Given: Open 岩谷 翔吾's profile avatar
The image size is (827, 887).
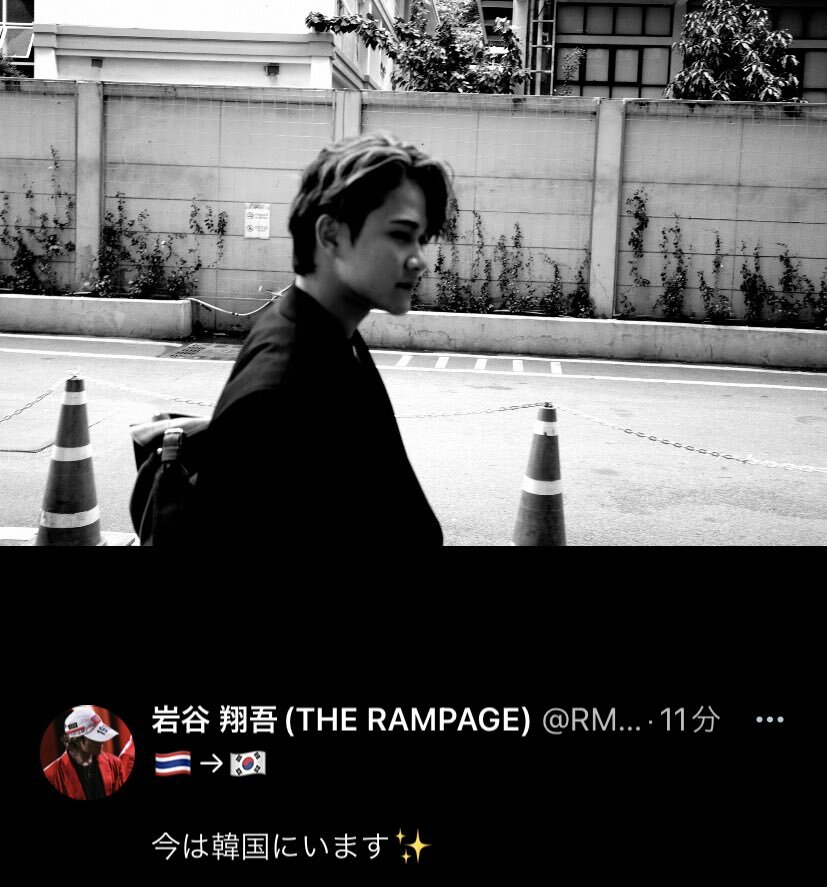Looking at the screenshot, I should point(87,752).
